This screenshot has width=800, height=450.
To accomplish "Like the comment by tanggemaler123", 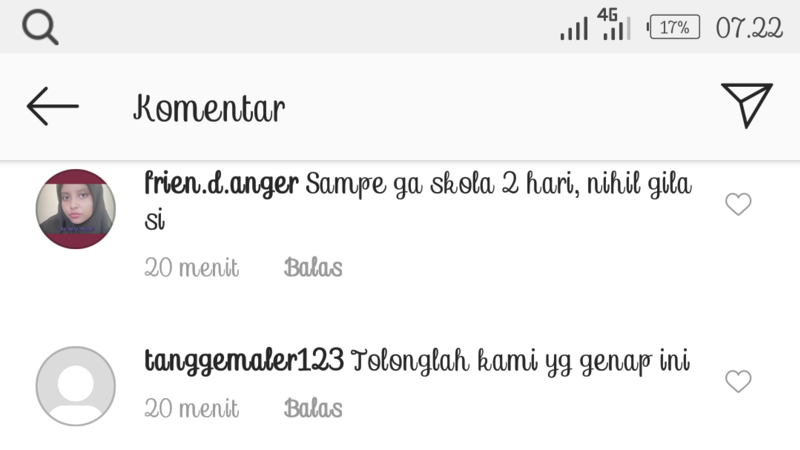I will (x=738, y=381).
